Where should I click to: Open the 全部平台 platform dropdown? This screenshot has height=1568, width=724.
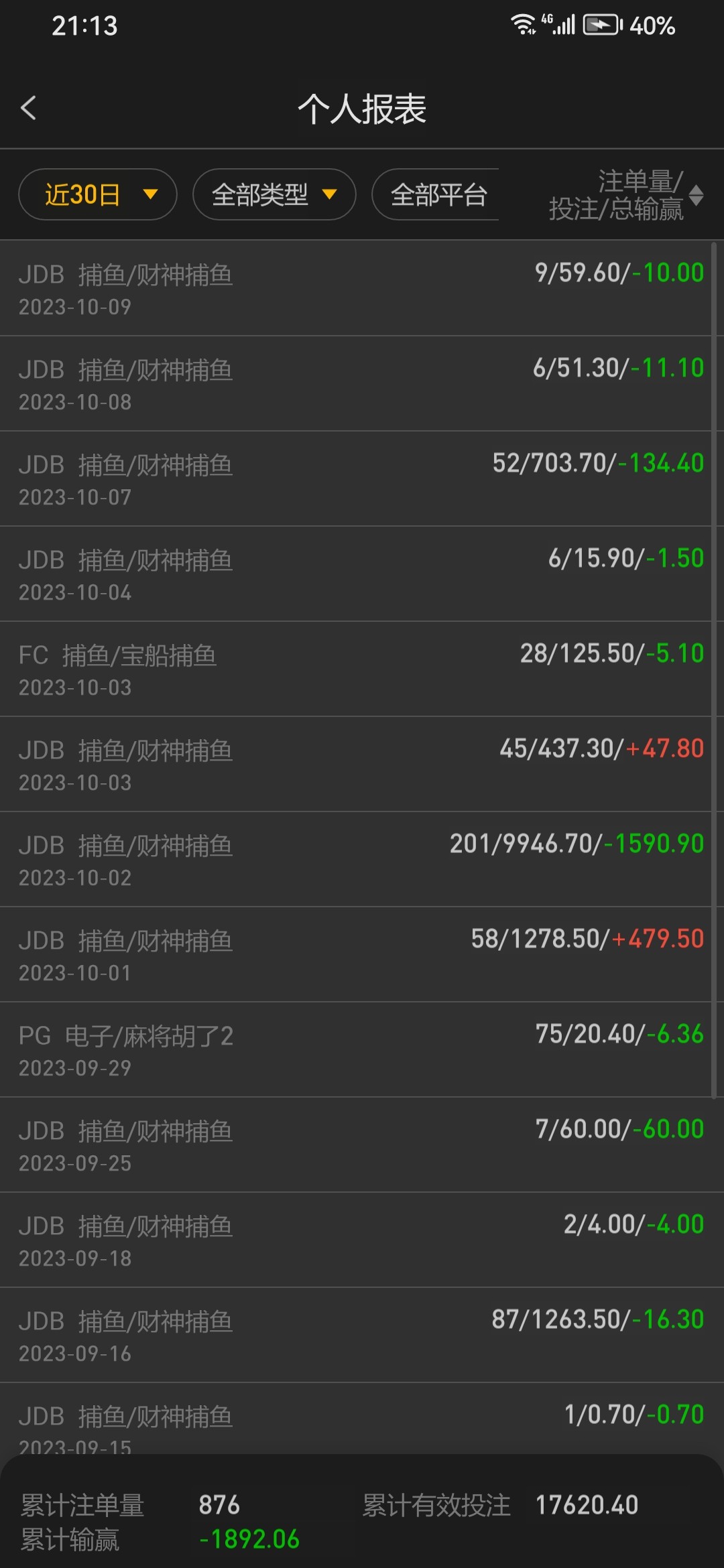pos(439,195)
